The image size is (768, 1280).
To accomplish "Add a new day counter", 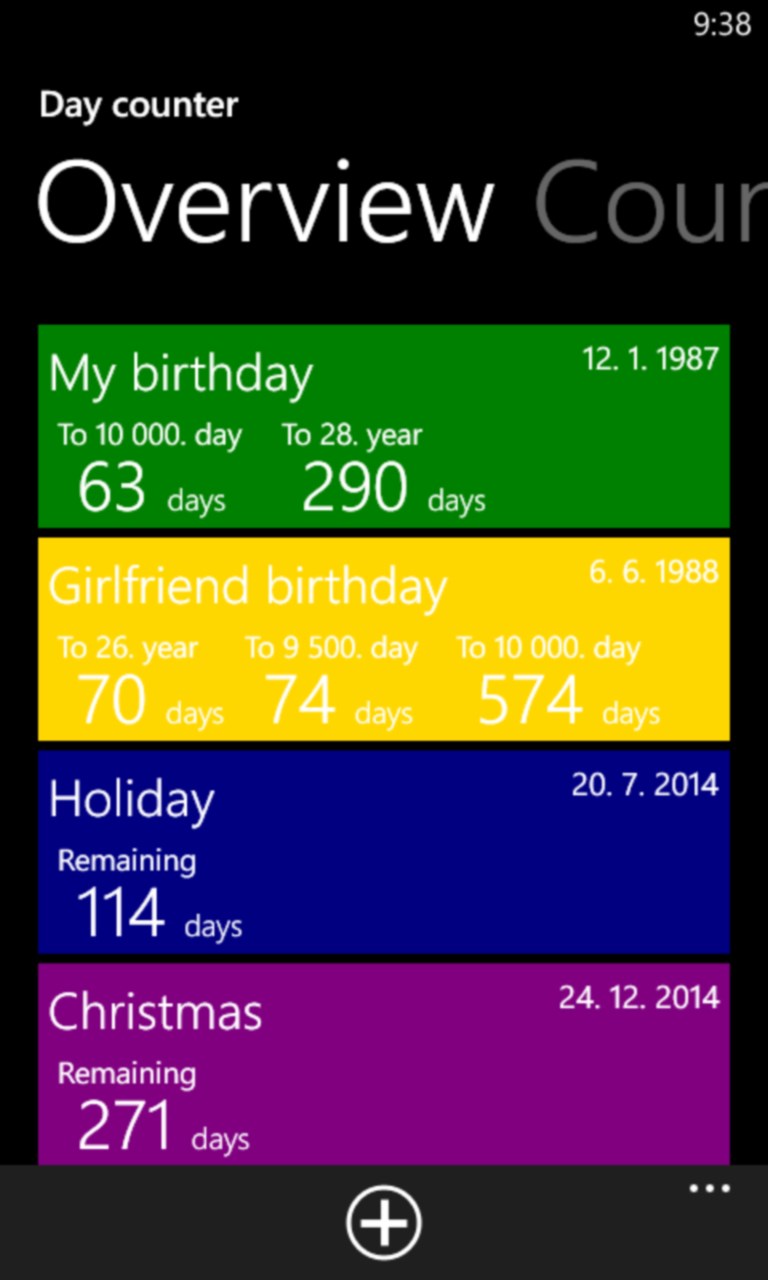I will [384, 1222].
